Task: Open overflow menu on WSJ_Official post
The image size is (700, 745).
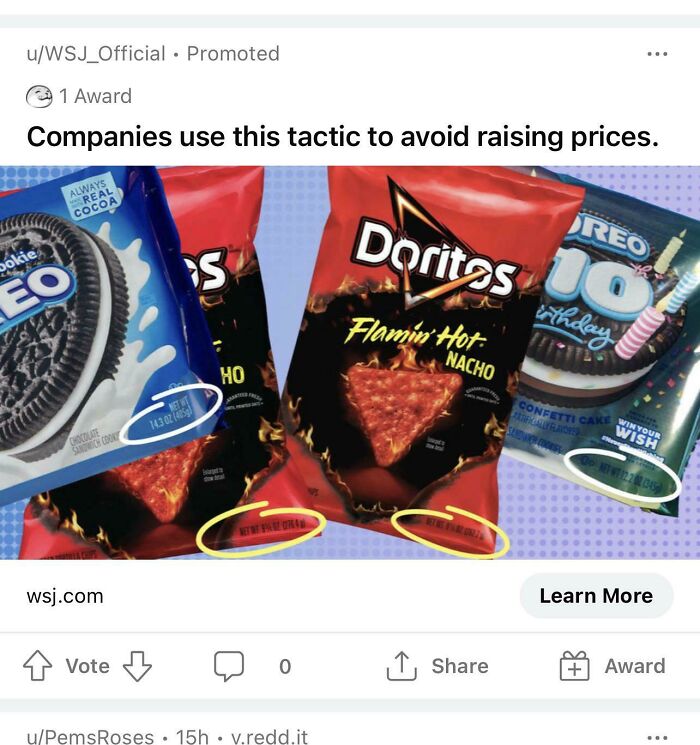Action: 656,54
